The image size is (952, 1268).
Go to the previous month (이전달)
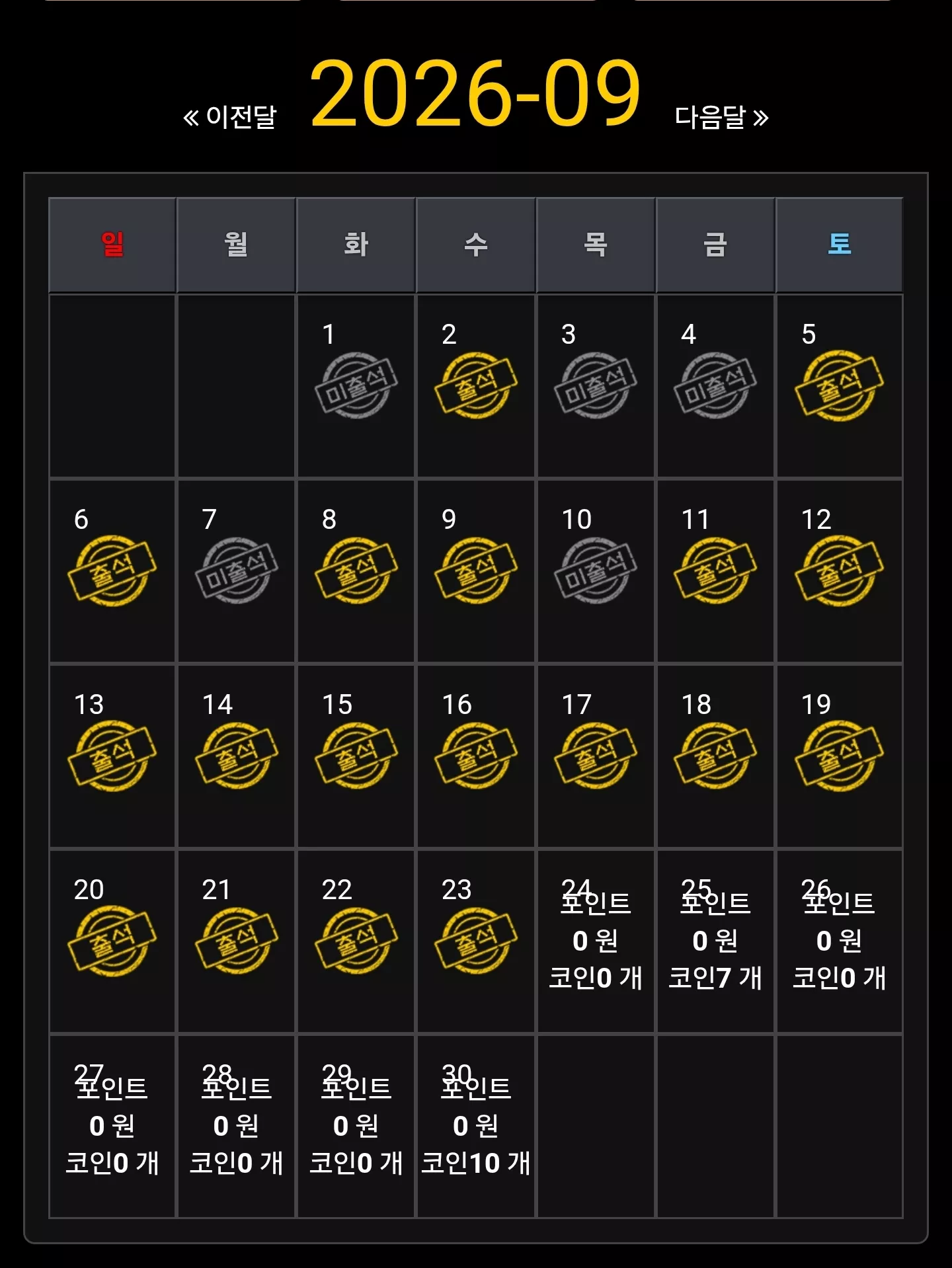230,117
